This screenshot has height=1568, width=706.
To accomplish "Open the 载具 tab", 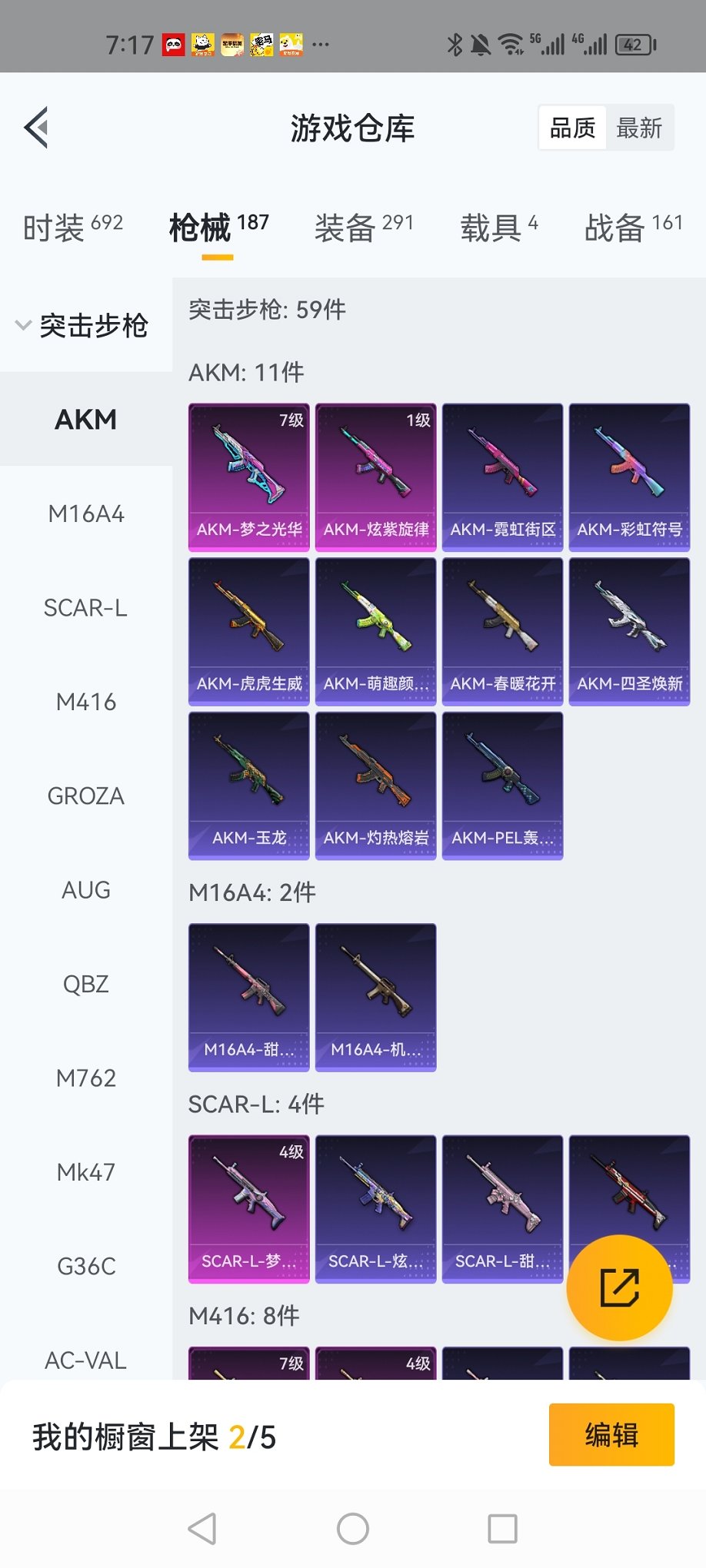I will pos(498,228).
